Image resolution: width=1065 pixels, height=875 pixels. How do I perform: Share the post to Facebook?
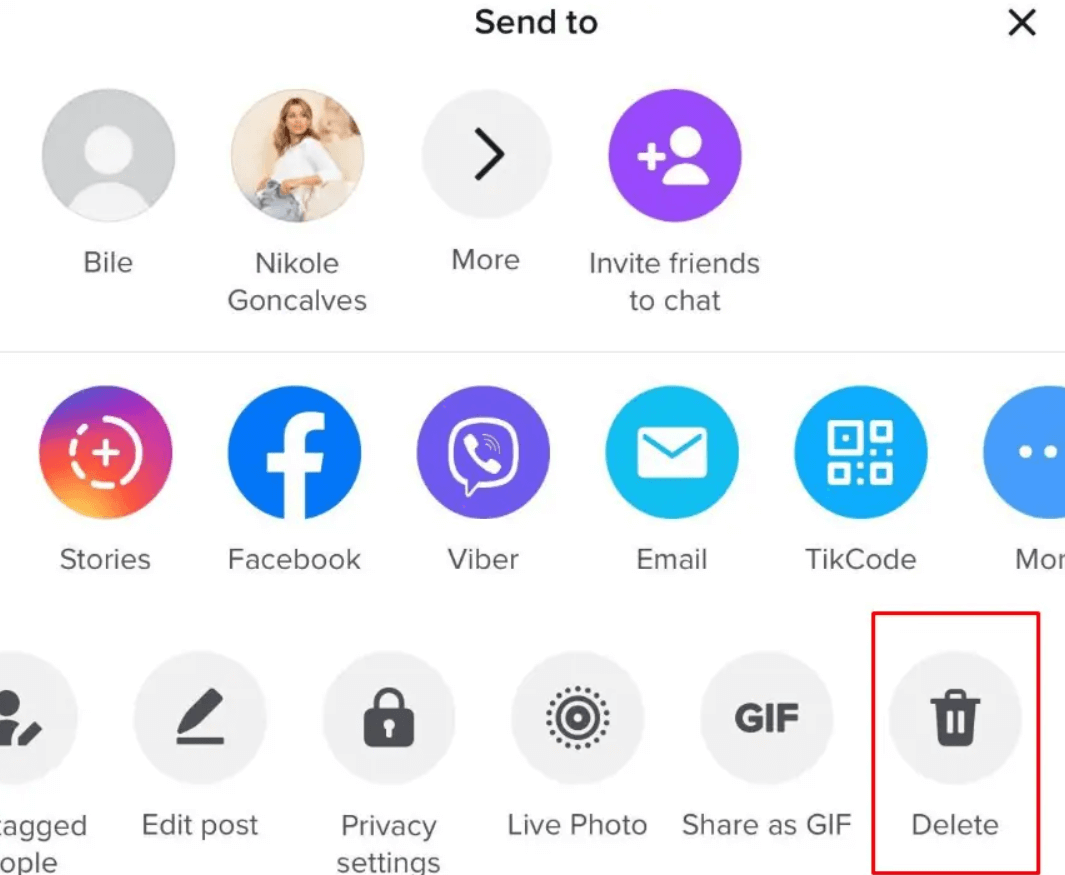(x=294, y=452)
